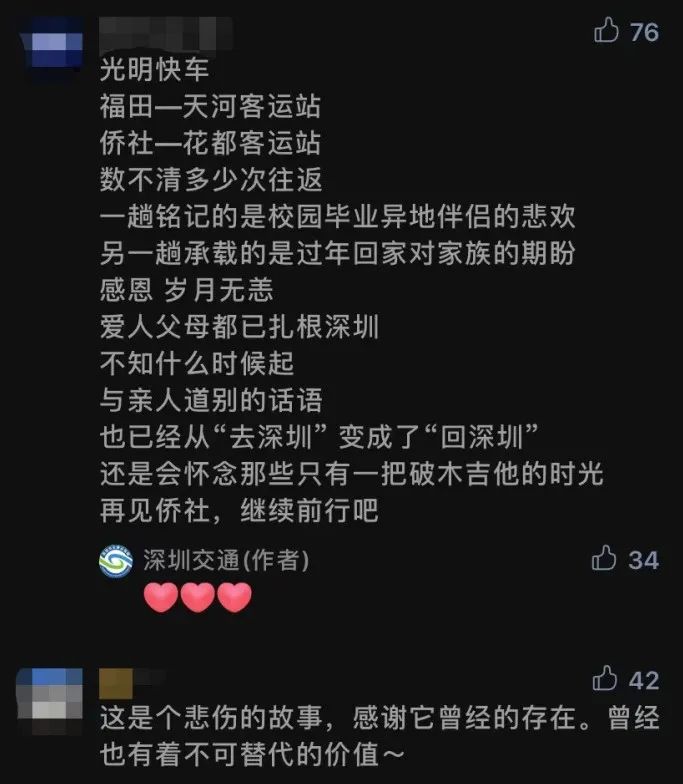Open the 深圳交通 author avatar
Viewport: 683px width, 784px height.
[116, 561]
